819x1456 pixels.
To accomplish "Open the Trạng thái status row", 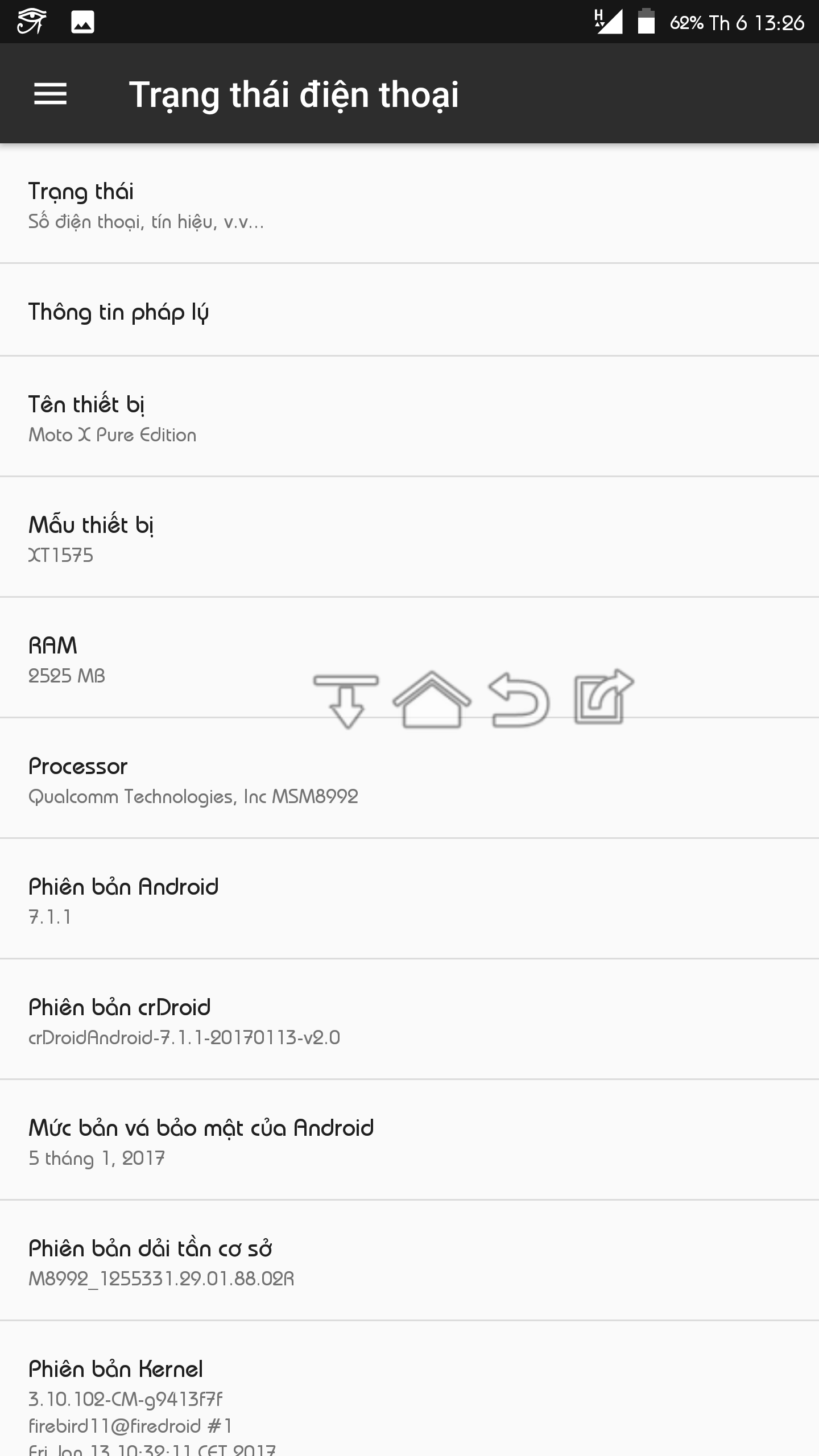I will coord(409,204).
